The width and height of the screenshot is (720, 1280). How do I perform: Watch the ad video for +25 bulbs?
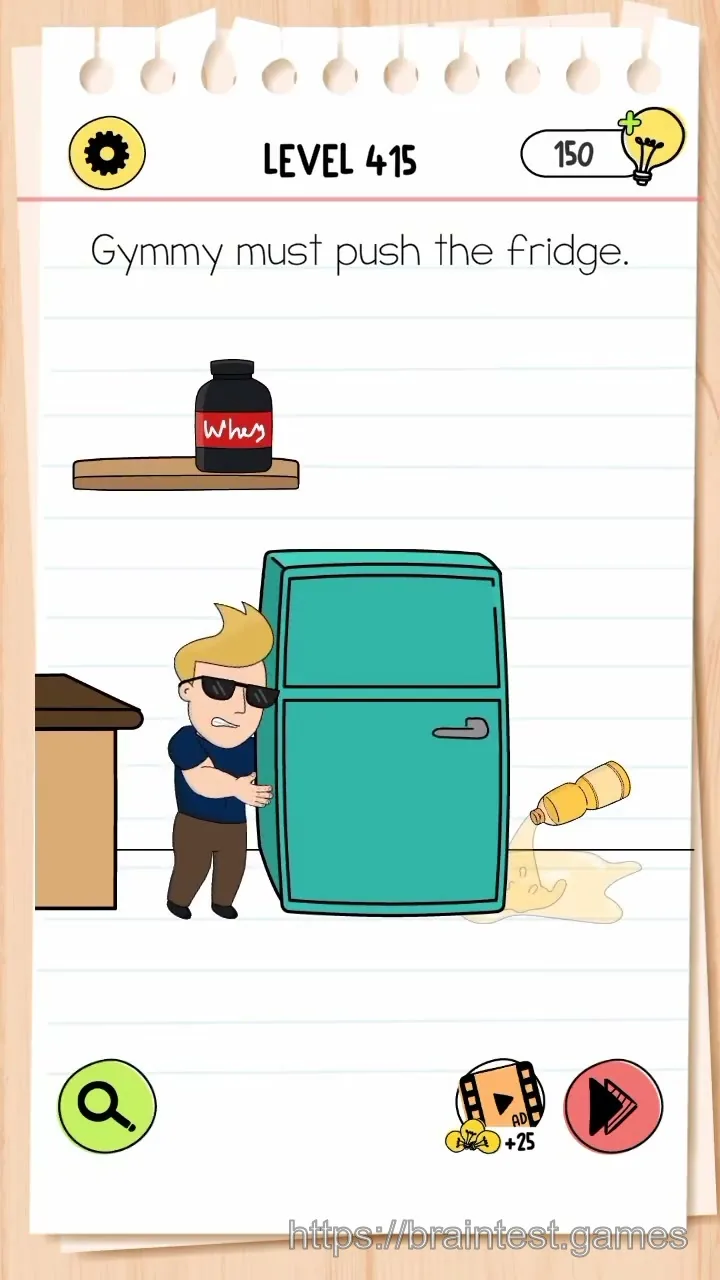pyautogui.click(x=497, y=1107)
